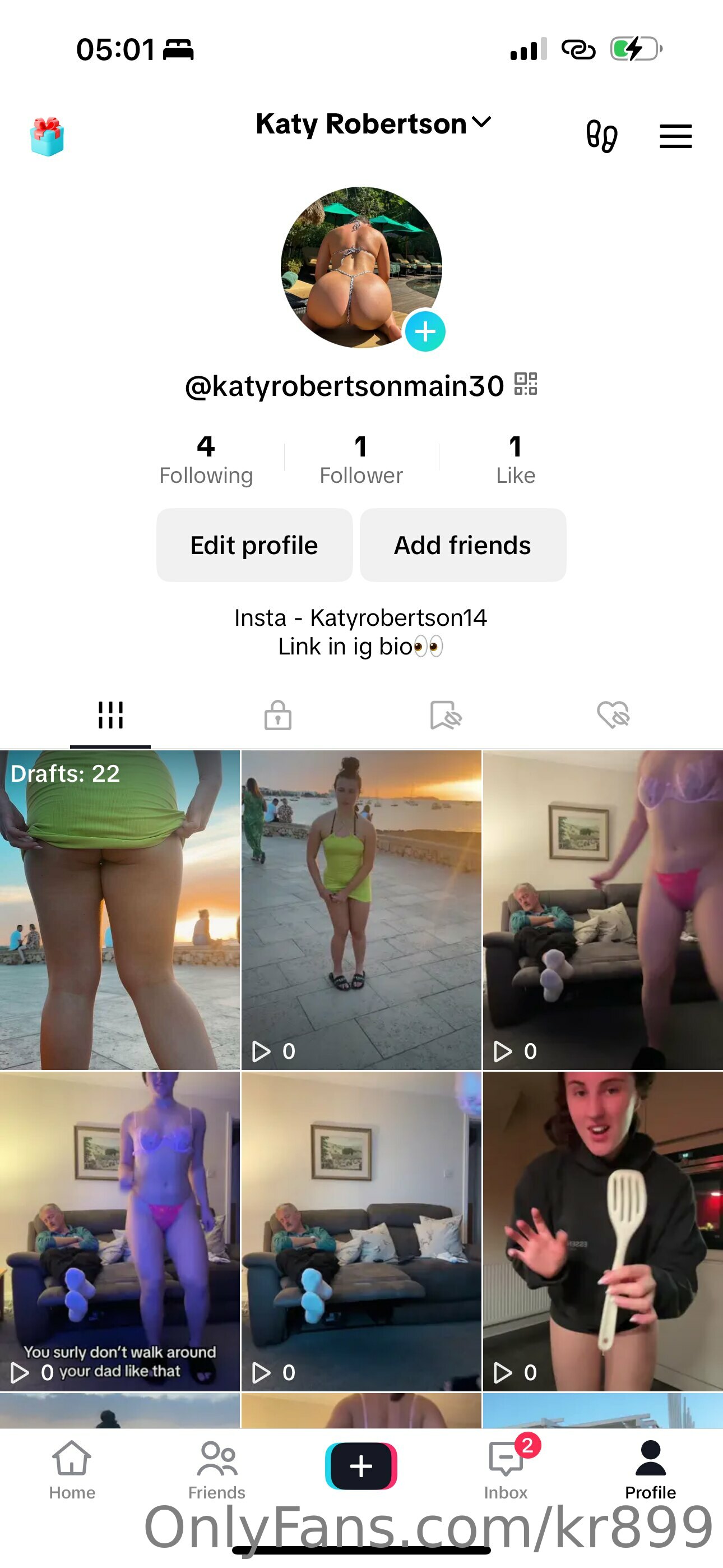The height and width of the screenshot is (1568, 723).
Task: View the Following list
Action: coord(206,459)
